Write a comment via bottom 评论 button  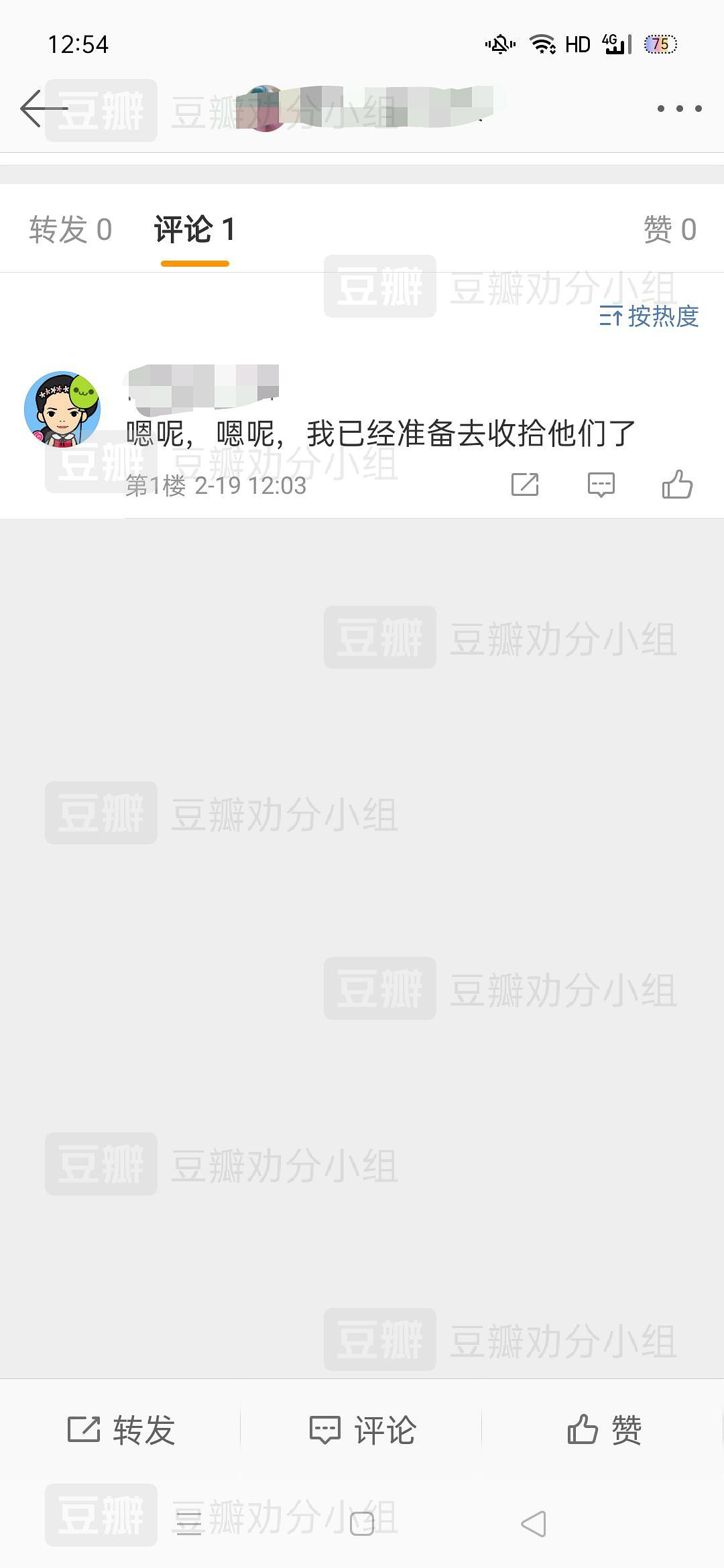coord(362,1430)
